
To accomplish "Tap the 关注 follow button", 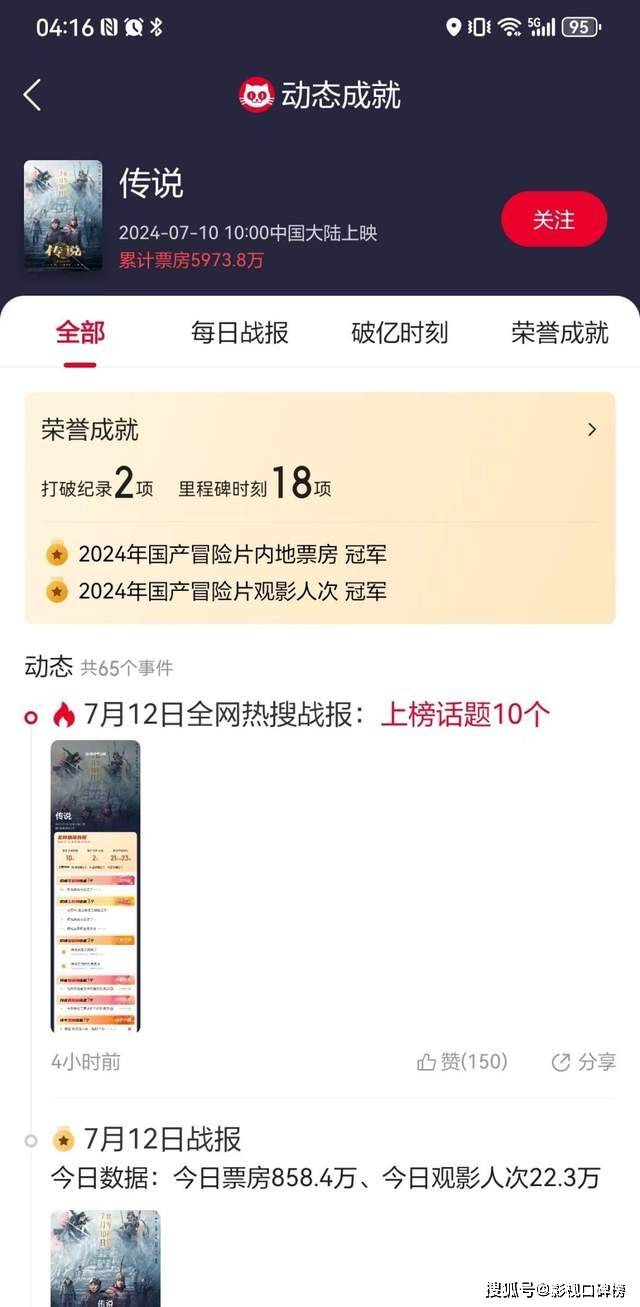I will click(553, 219).
